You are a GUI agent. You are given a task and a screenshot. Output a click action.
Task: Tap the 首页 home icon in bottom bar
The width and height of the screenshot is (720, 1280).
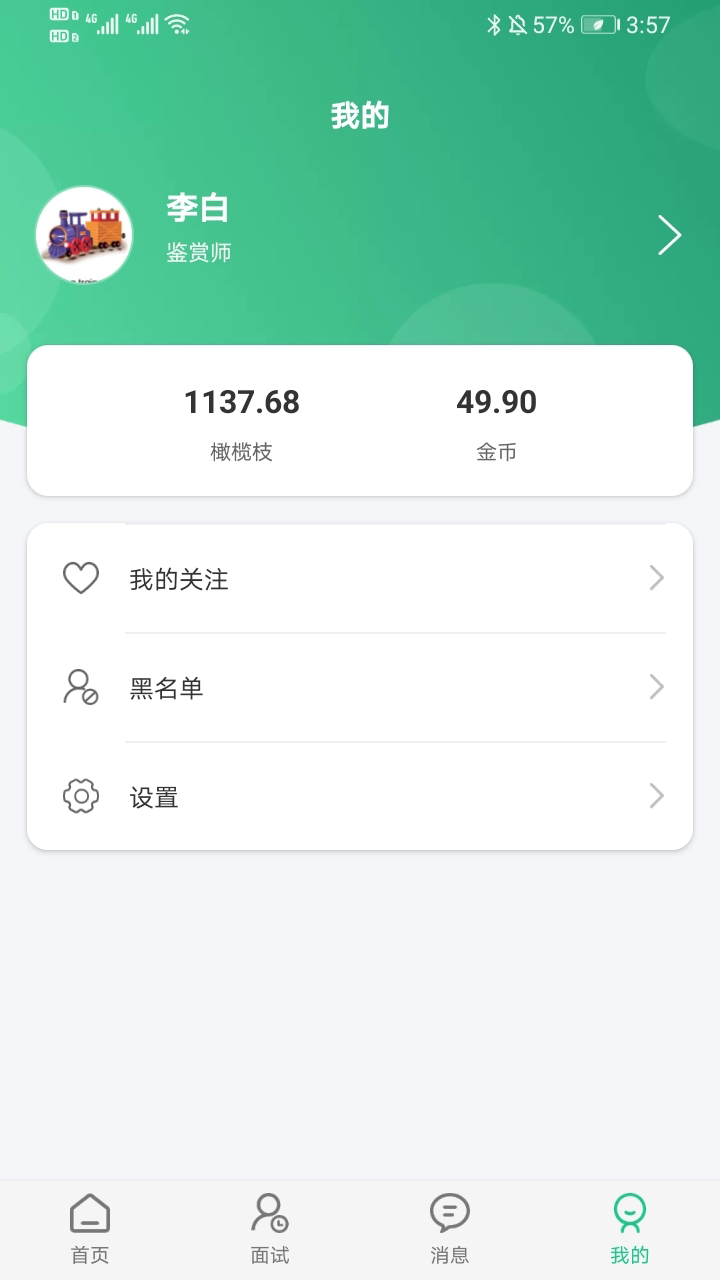tap(90, 1214)
